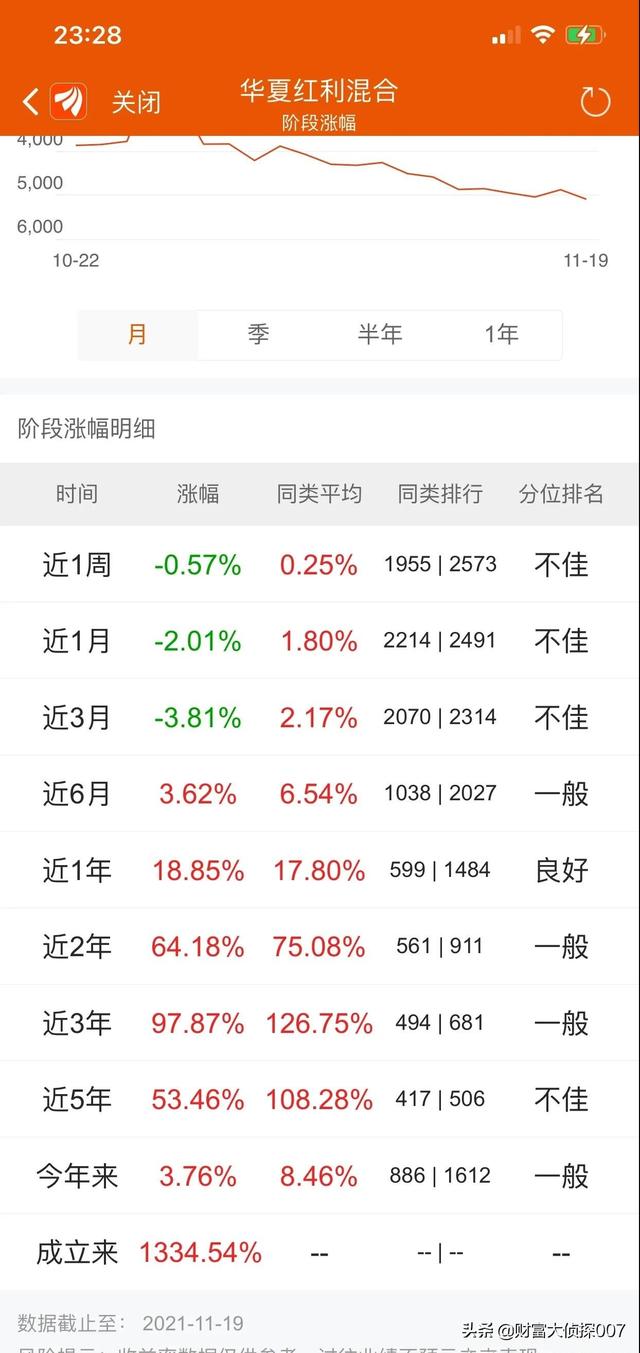The height and width of the screenshot is (1353, 640).
Task: Go back using the header arrow
Action: tap(31, 101)
